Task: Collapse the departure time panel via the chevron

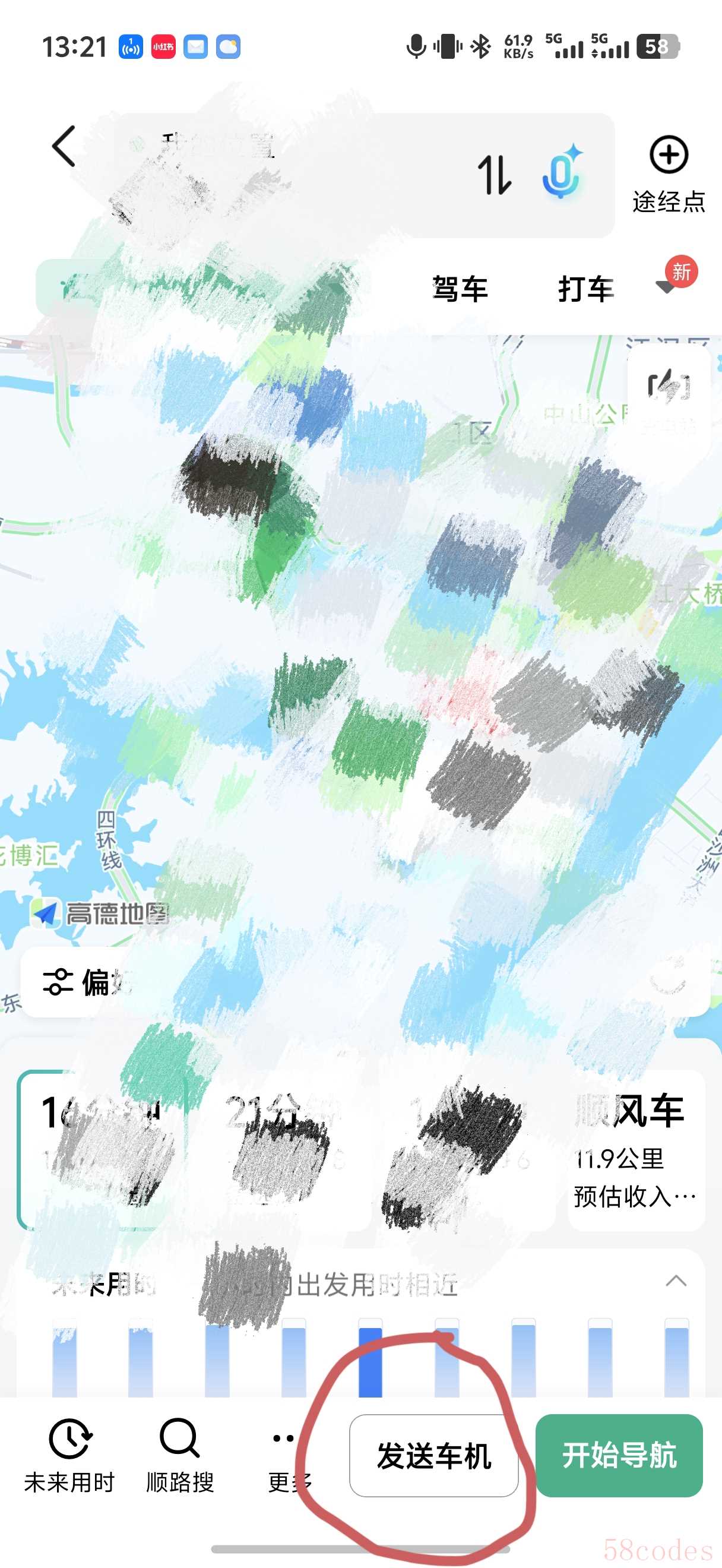Action: pyautogui.click(x=676, y=1281)
